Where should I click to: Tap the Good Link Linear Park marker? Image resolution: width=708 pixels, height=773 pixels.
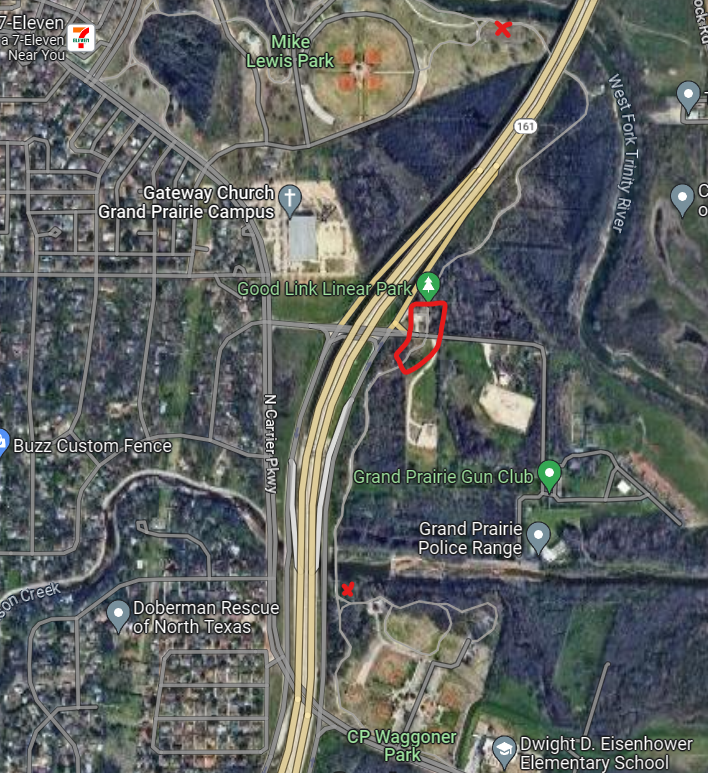pos(428,286)
